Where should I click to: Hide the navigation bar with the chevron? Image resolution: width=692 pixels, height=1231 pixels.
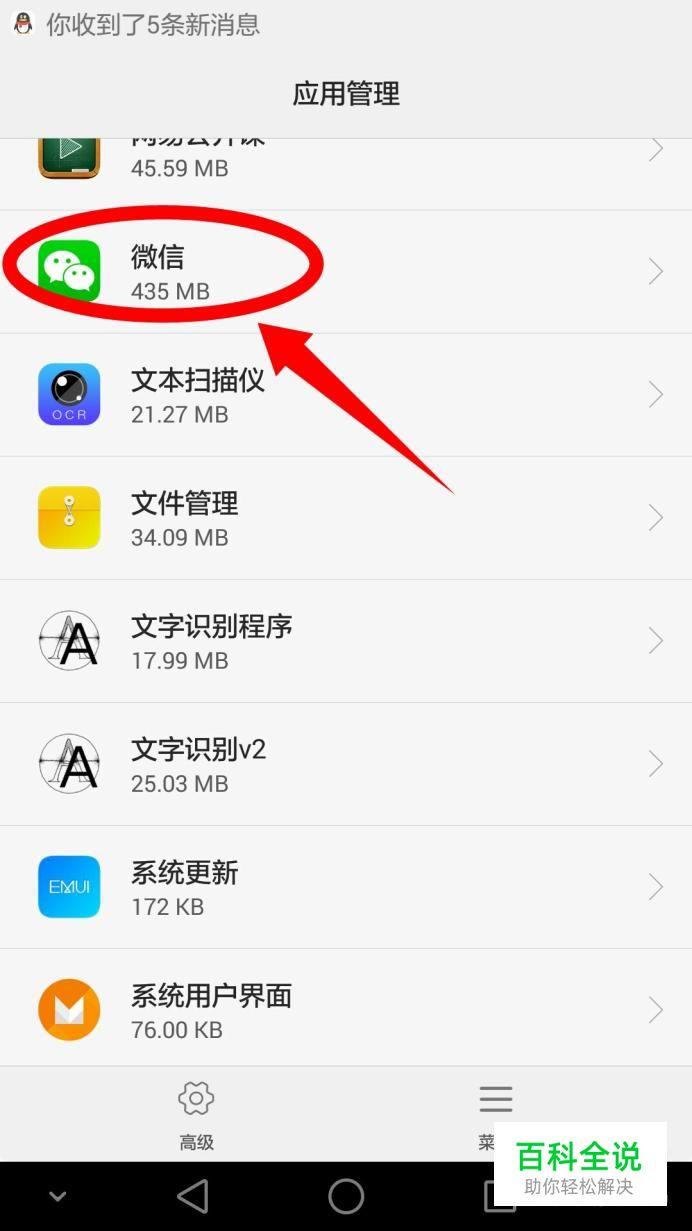(x=57, y=1196)
